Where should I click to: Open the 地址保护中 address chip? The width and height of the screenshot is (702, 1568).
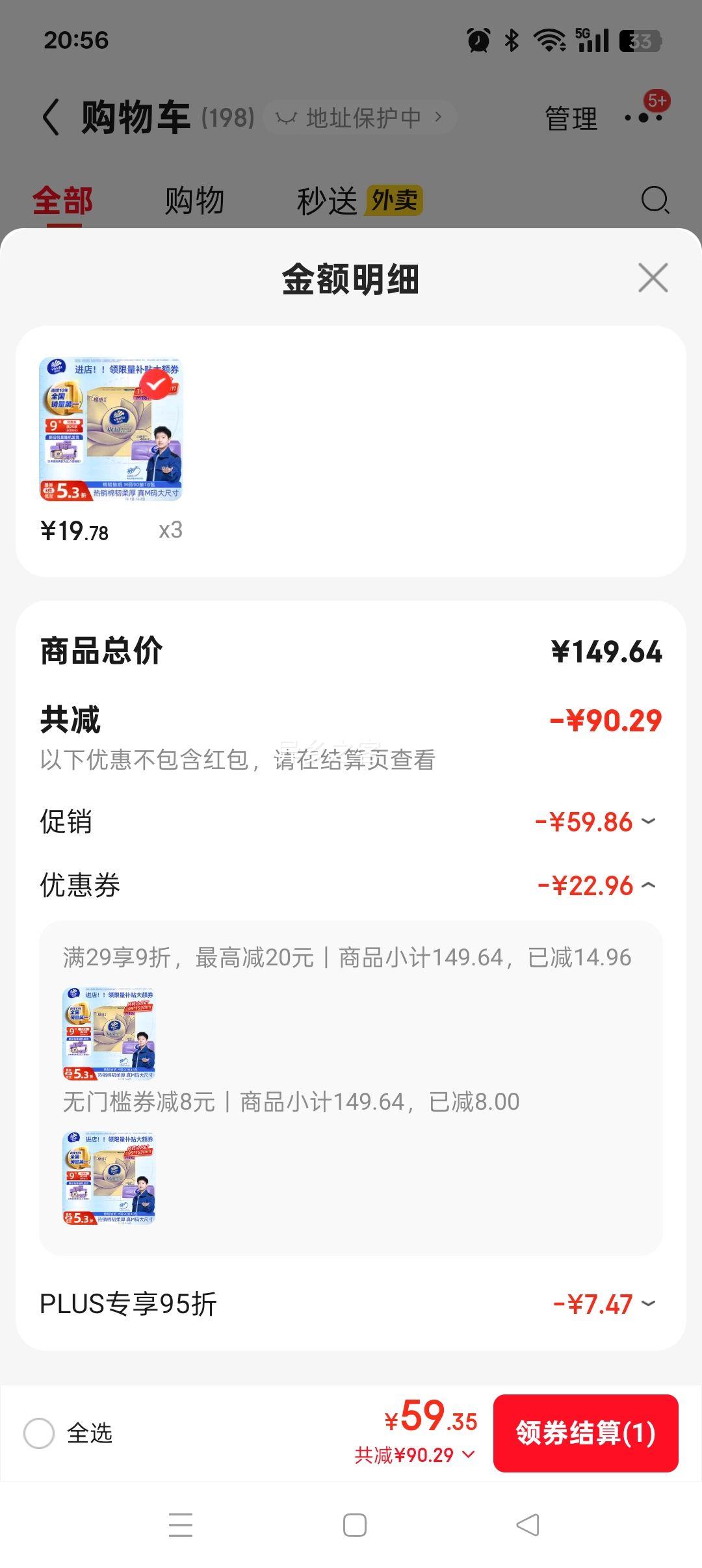click(x=359, y=118)
